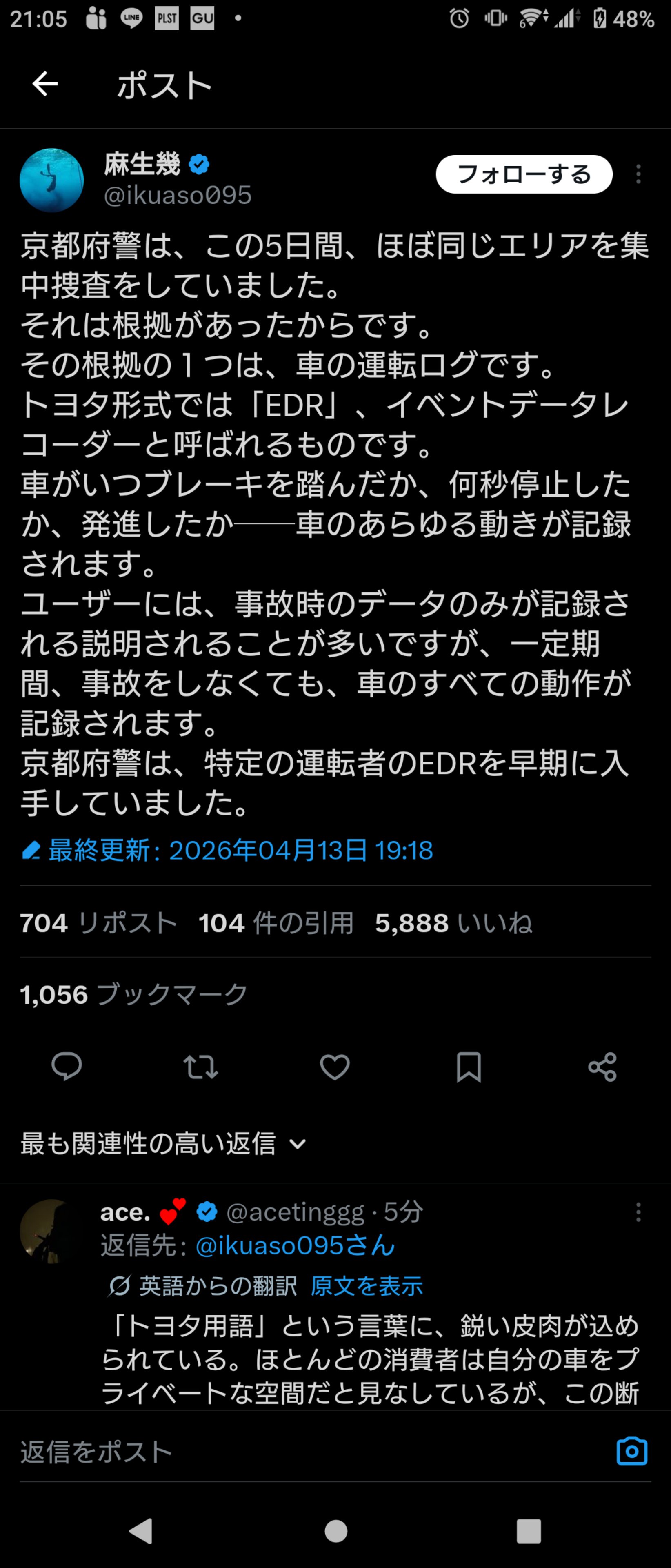View the 最終更新 edit history link
The image size is (671, 1568).
click(x=240, y=850)
